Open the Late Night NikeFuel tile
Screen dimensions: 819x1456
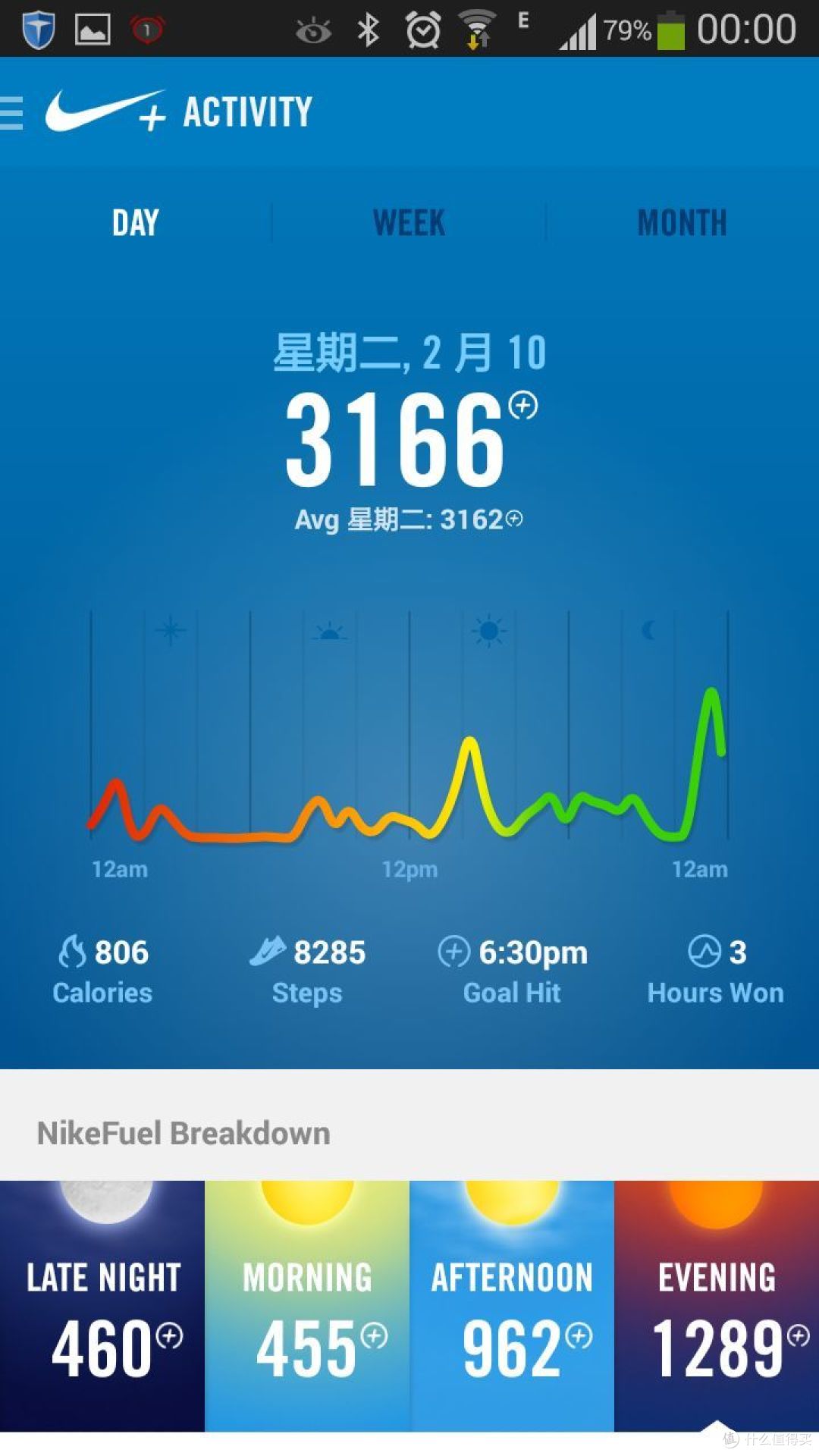click(x=102, y=1306)
